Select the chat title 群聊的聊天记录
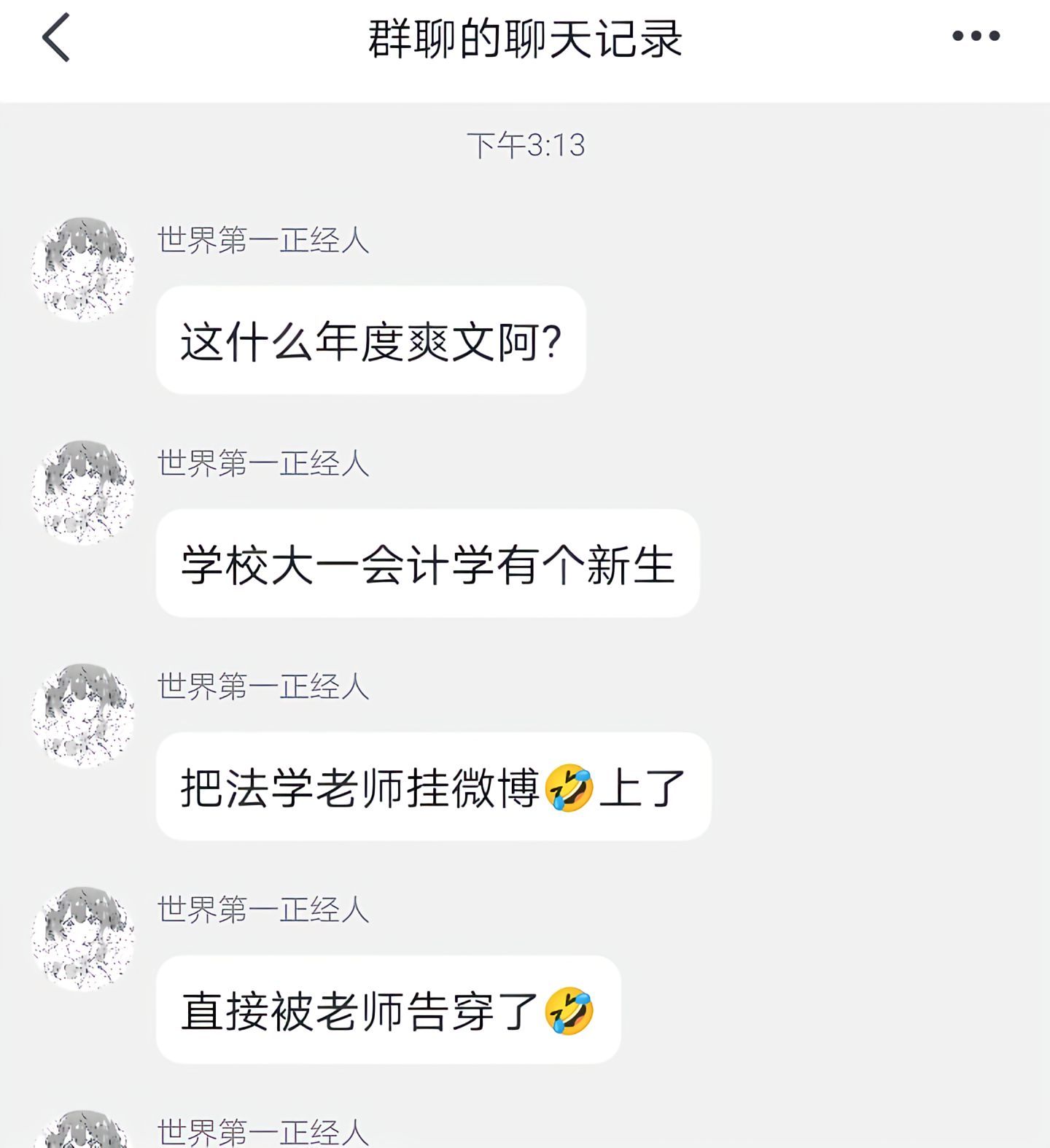 524,40
